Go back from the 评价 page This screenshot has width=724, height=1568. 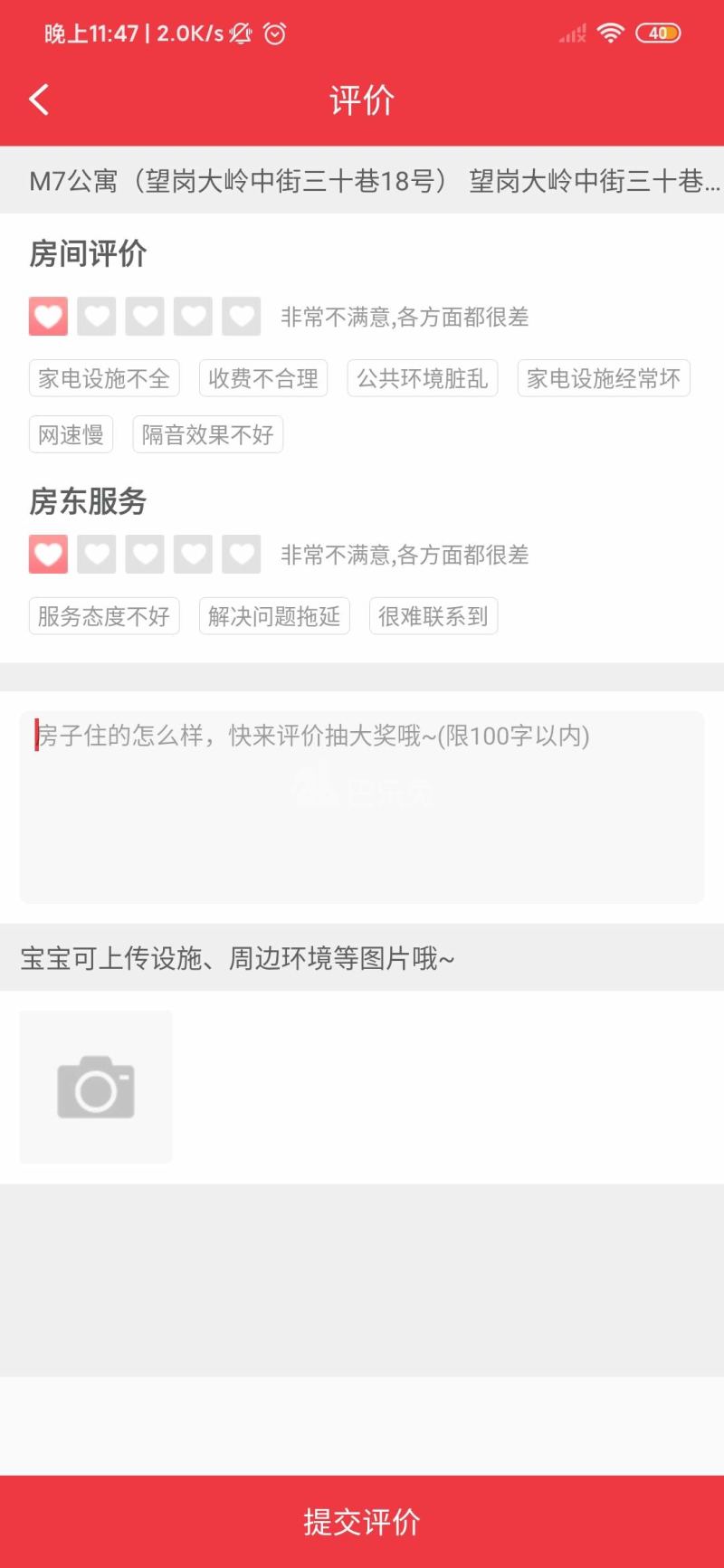(40, 100)
